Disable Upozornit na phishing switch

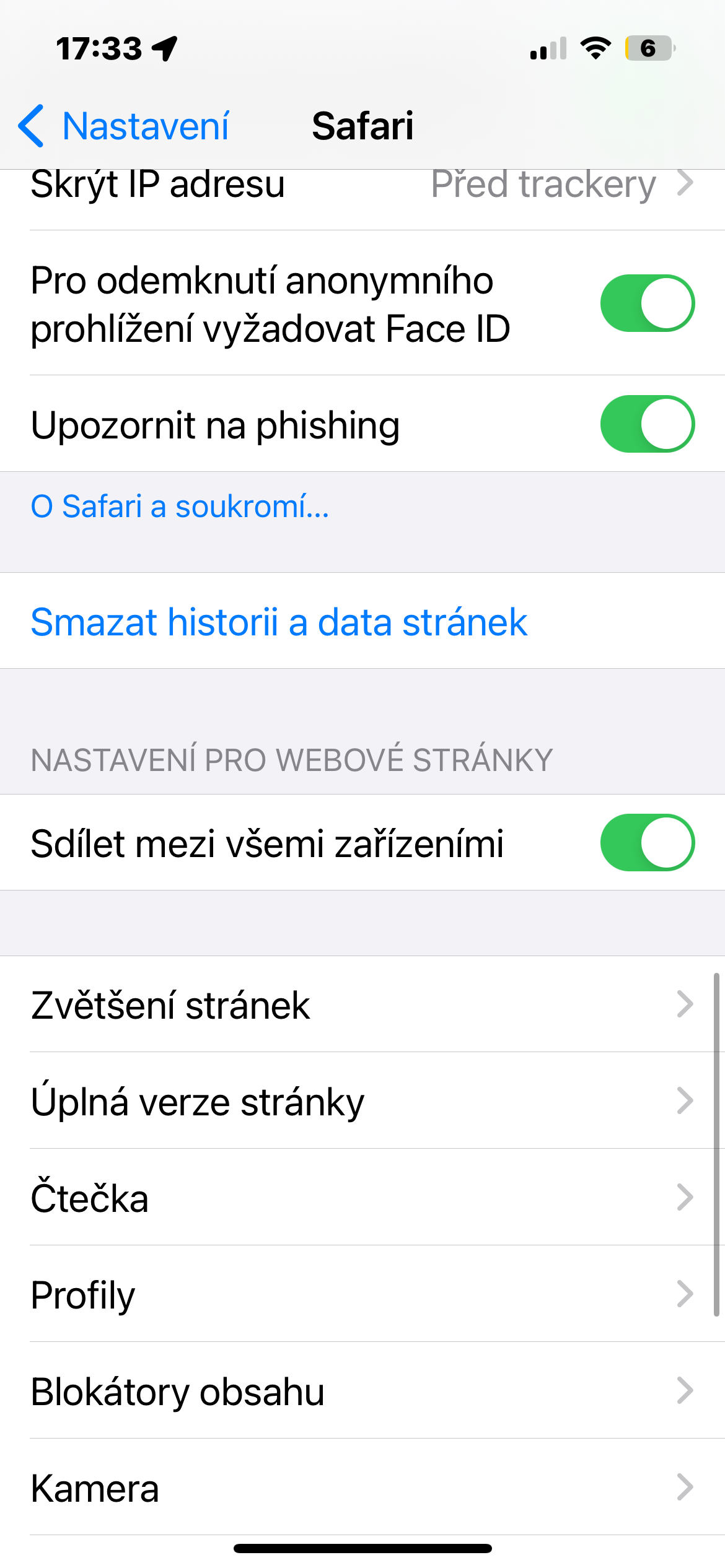coord(647,424)
